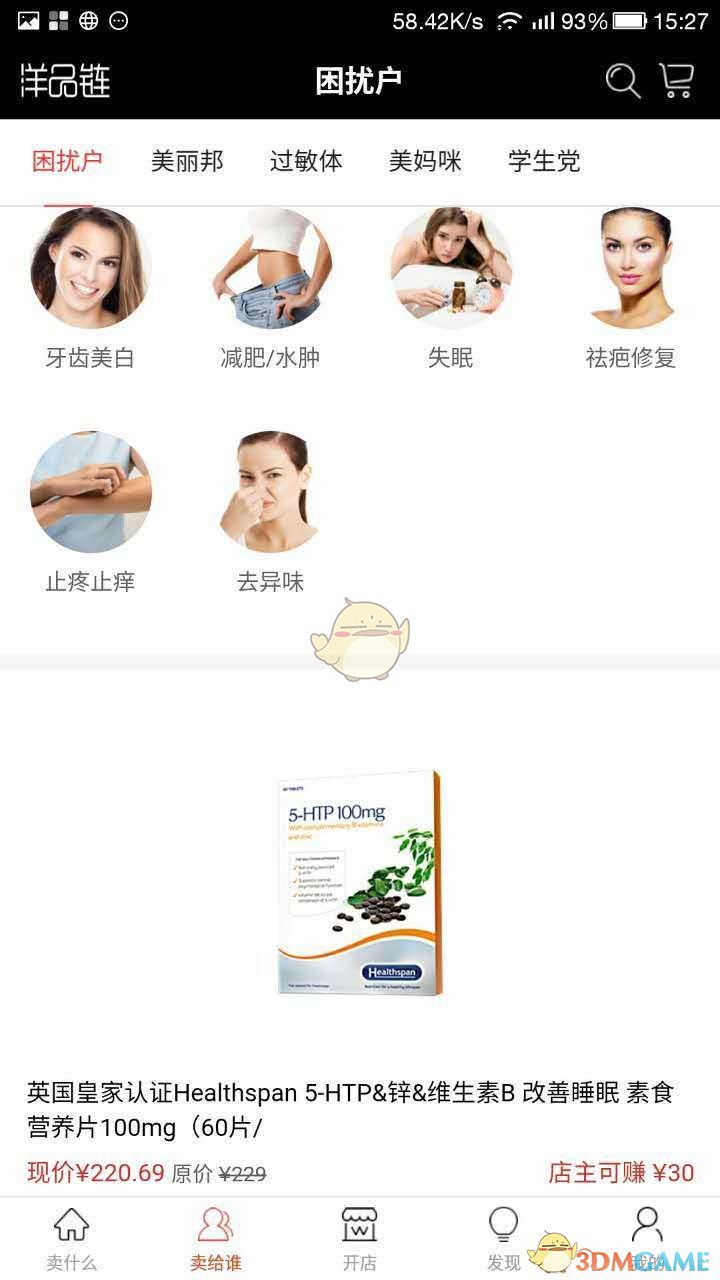
Task: Tap the 困扰户 top tab
Action: click(67, 161)
